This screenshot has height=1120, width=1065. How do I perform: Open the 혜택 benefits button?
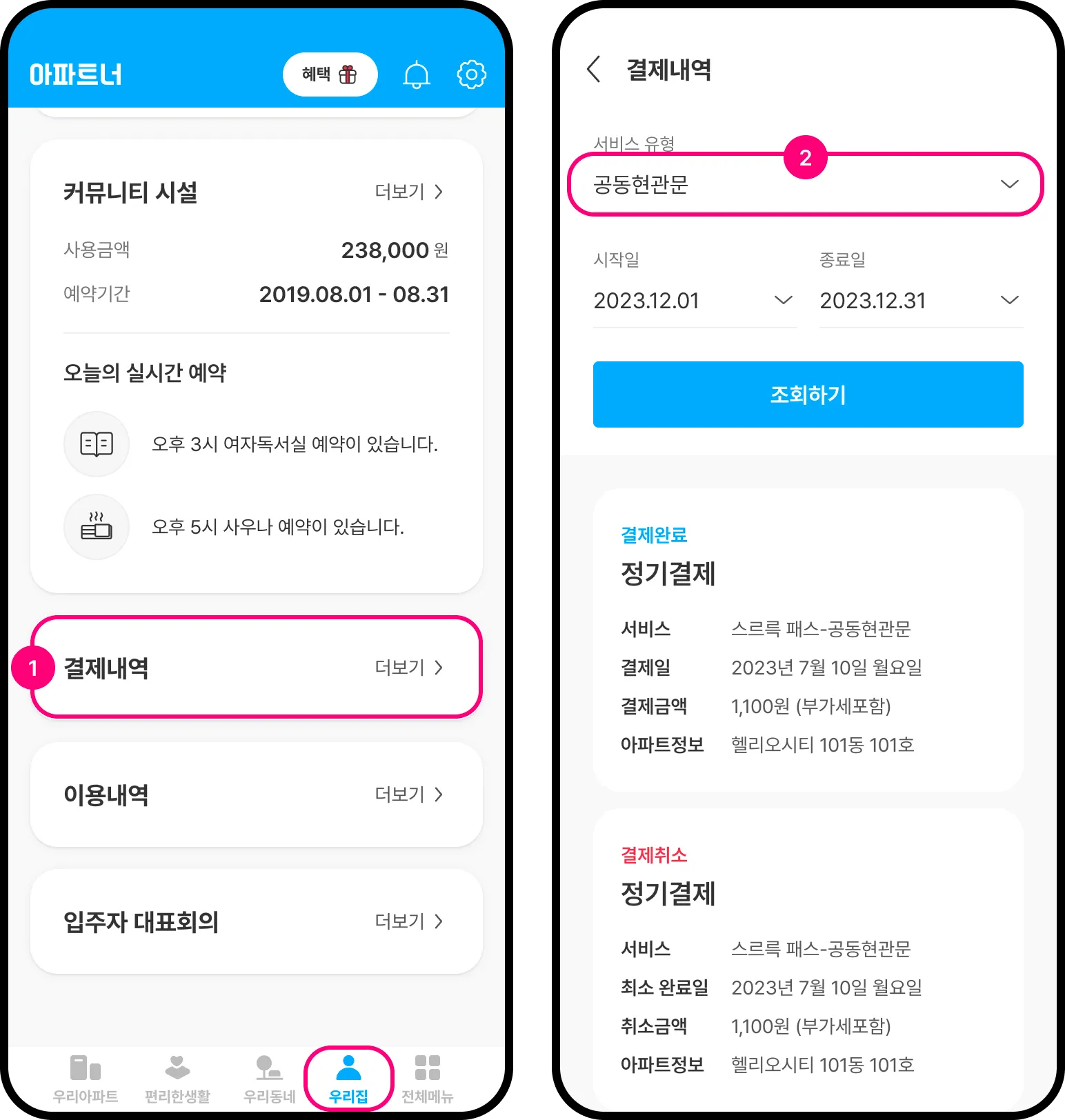pos(330,74)
